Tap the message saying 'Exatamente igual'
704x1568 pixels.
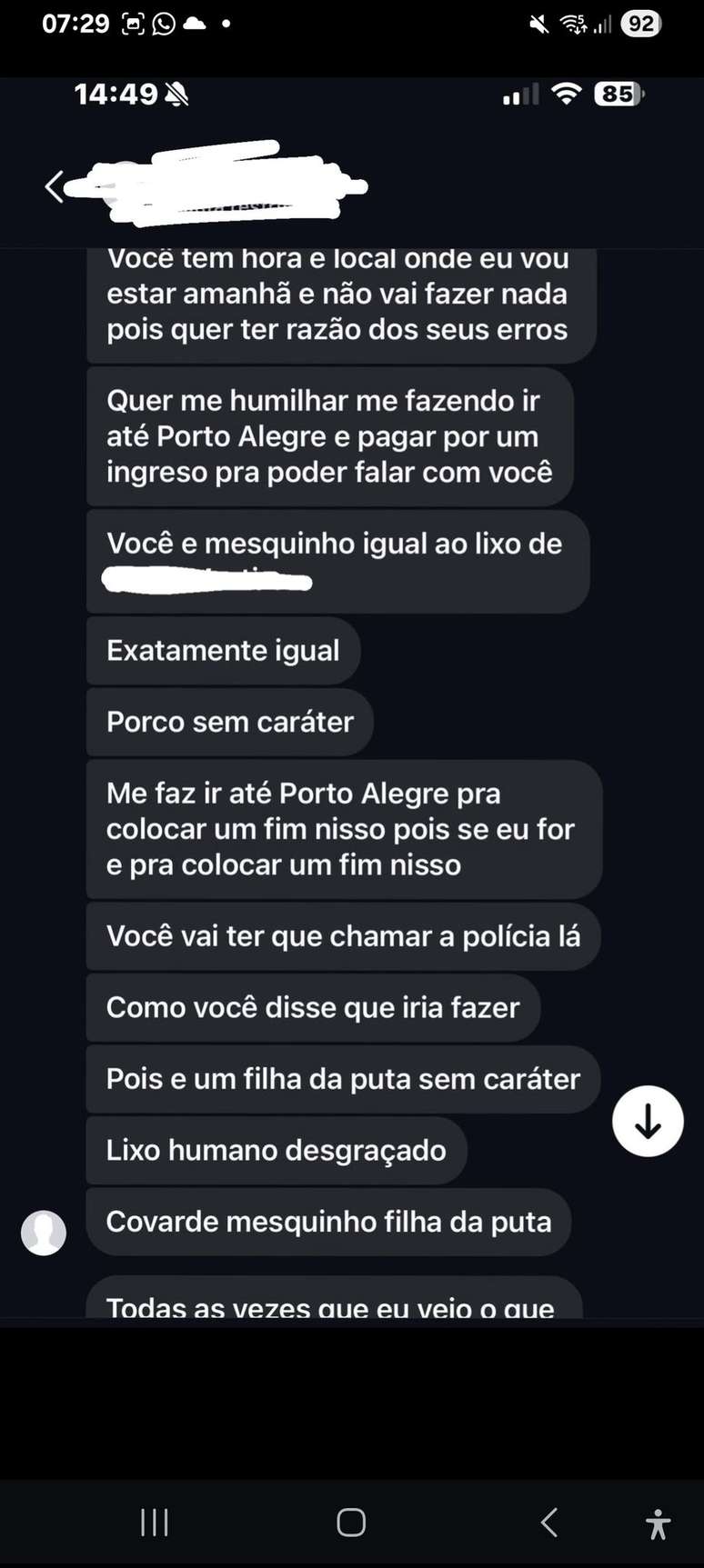coord(223,651)
